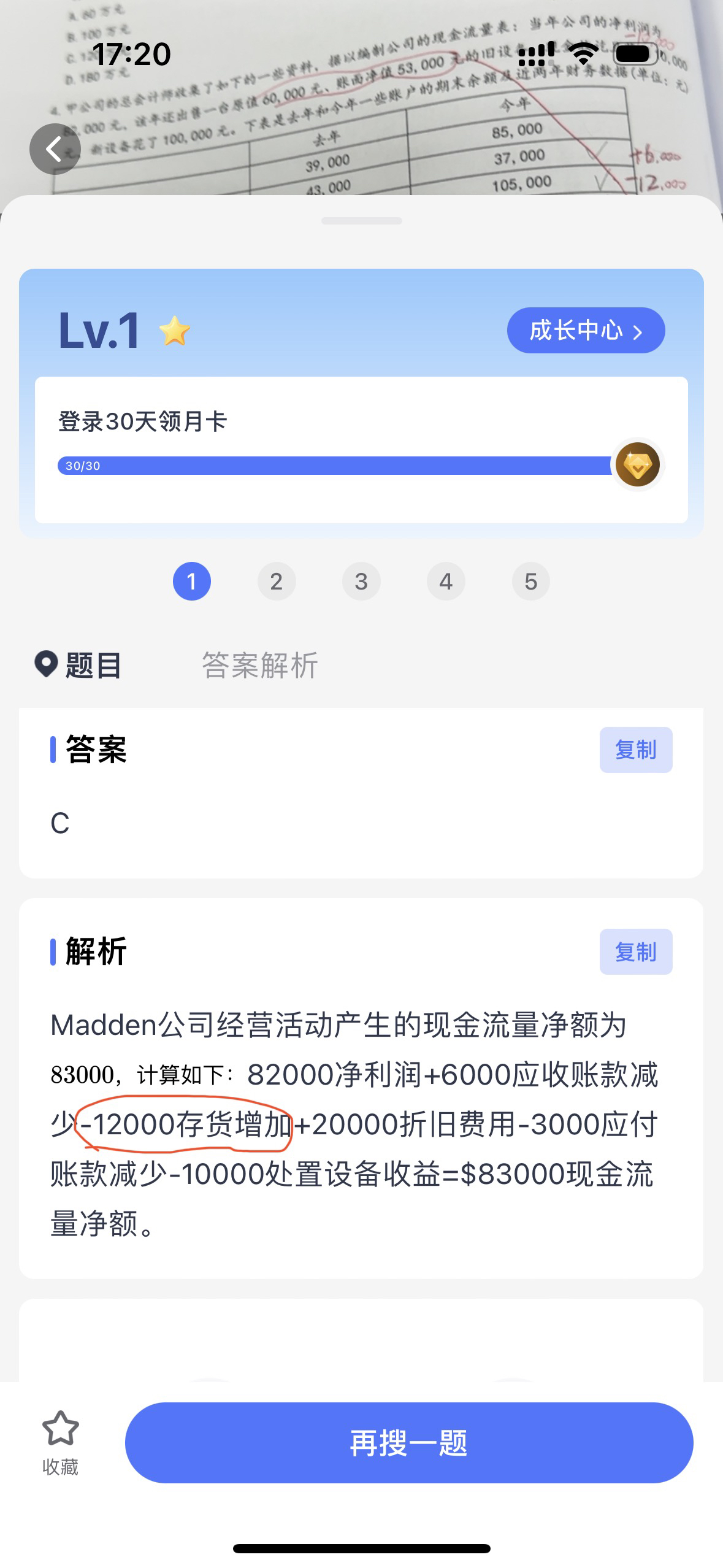Select result number 4
The height and width of the screenshot is (1568, 723).
(x=446, y=581)
